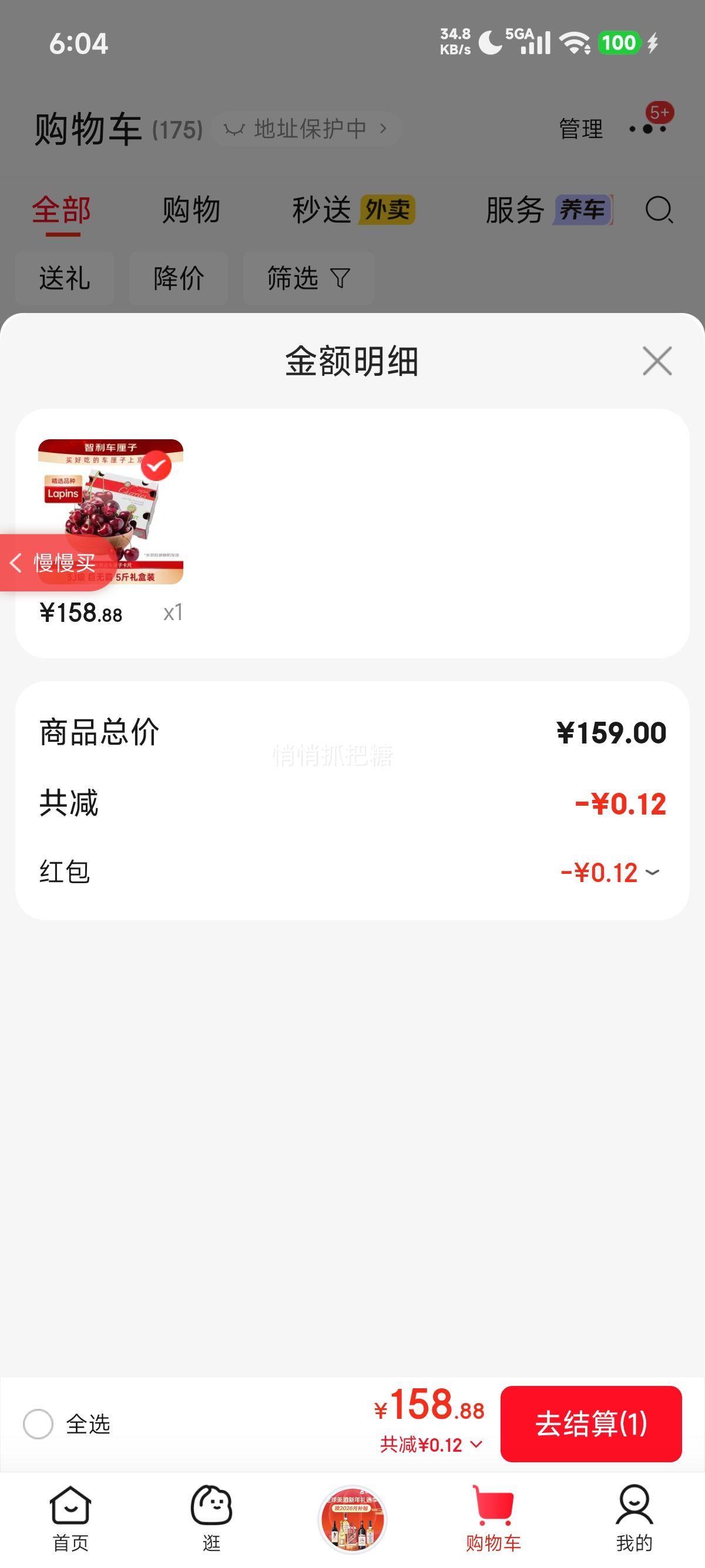Tap the ellipsis icon with 5+ badge
Image resolution: width=705 pixels, height=1568 pixels.
[649, 129]
